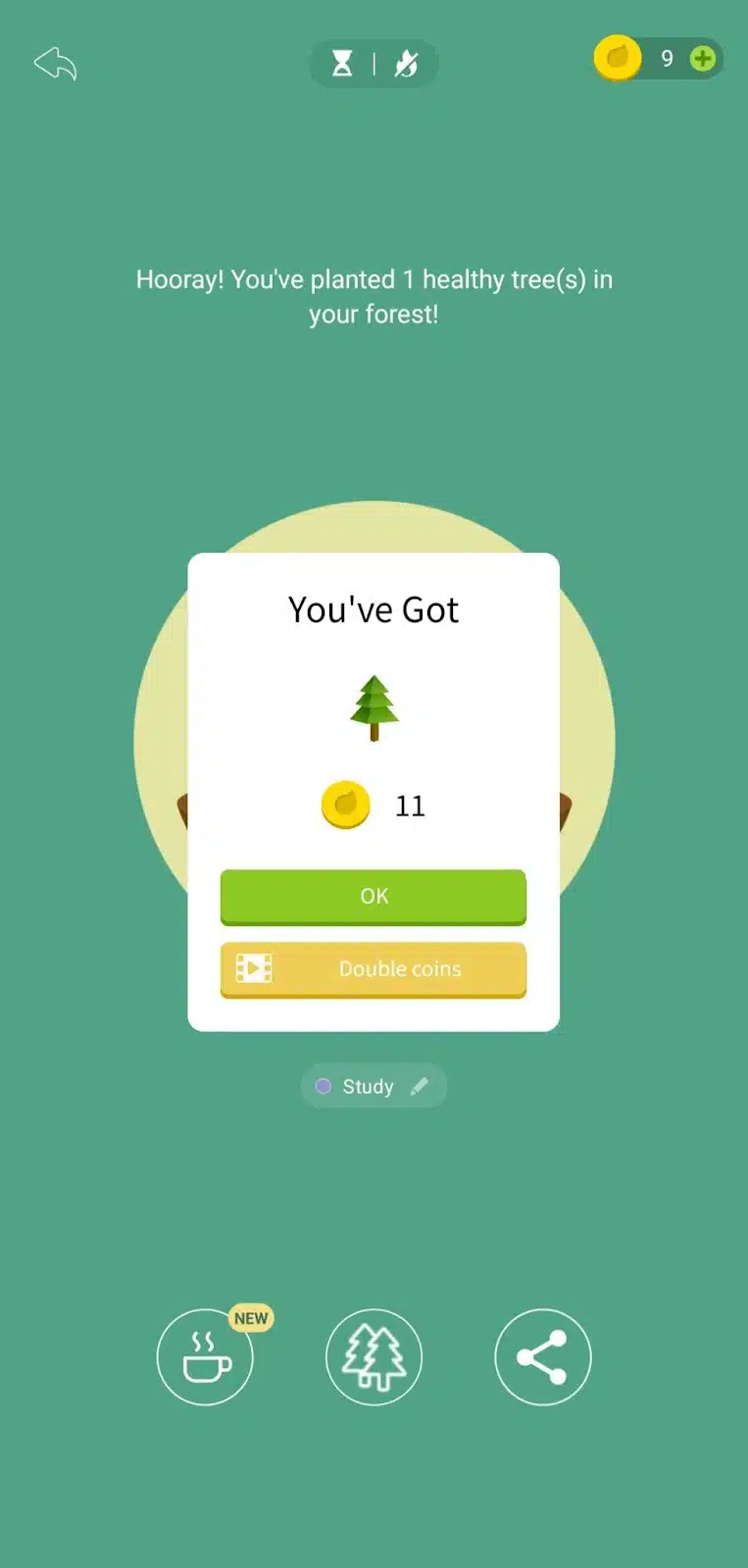Start a break with the coffee cup icon
The width and height of the screenshot is (748, 1568).
click(205, 1357)
